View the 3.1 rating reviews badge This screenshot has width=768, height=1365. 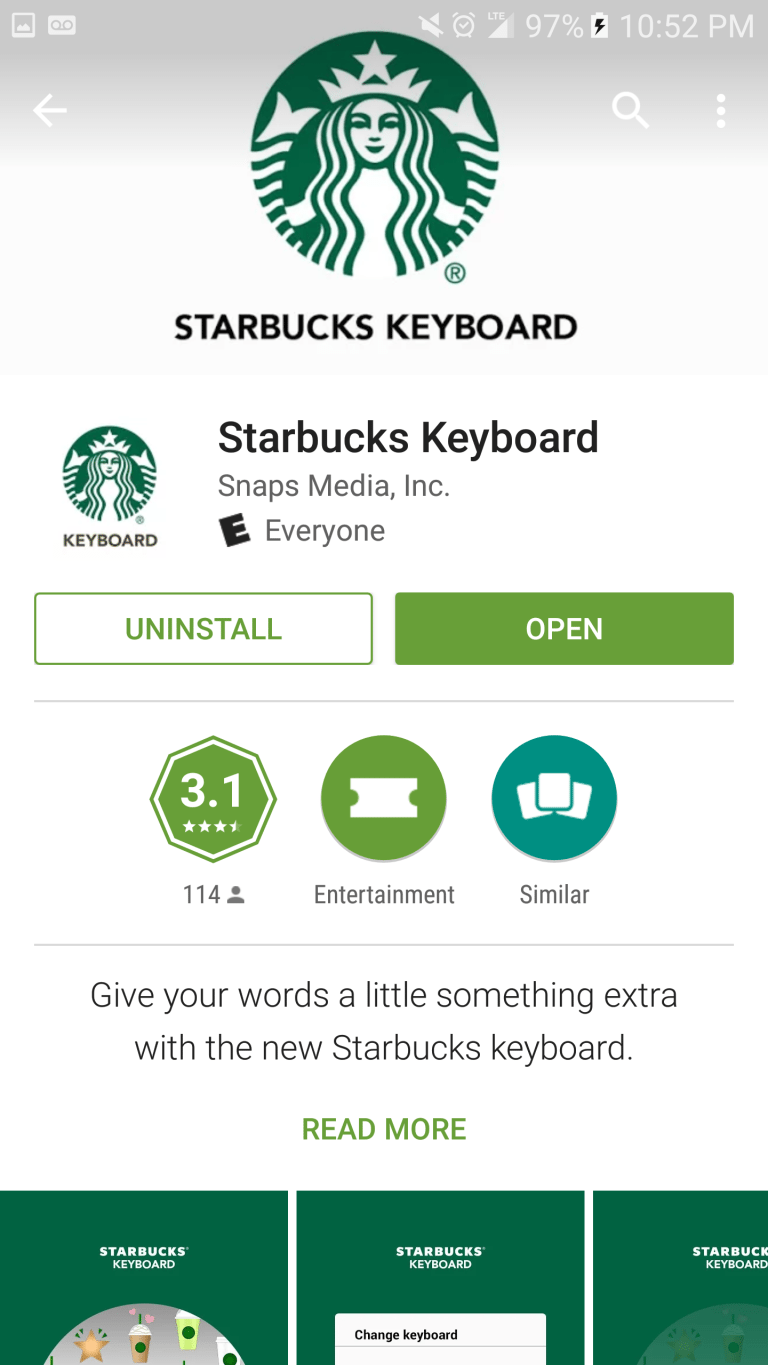[213, 799]
